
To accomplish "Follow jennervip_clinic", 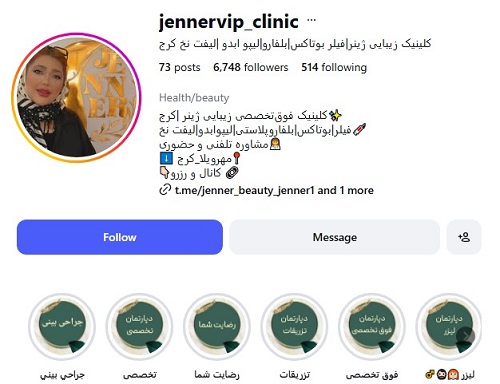I will [x=120, y=237].
